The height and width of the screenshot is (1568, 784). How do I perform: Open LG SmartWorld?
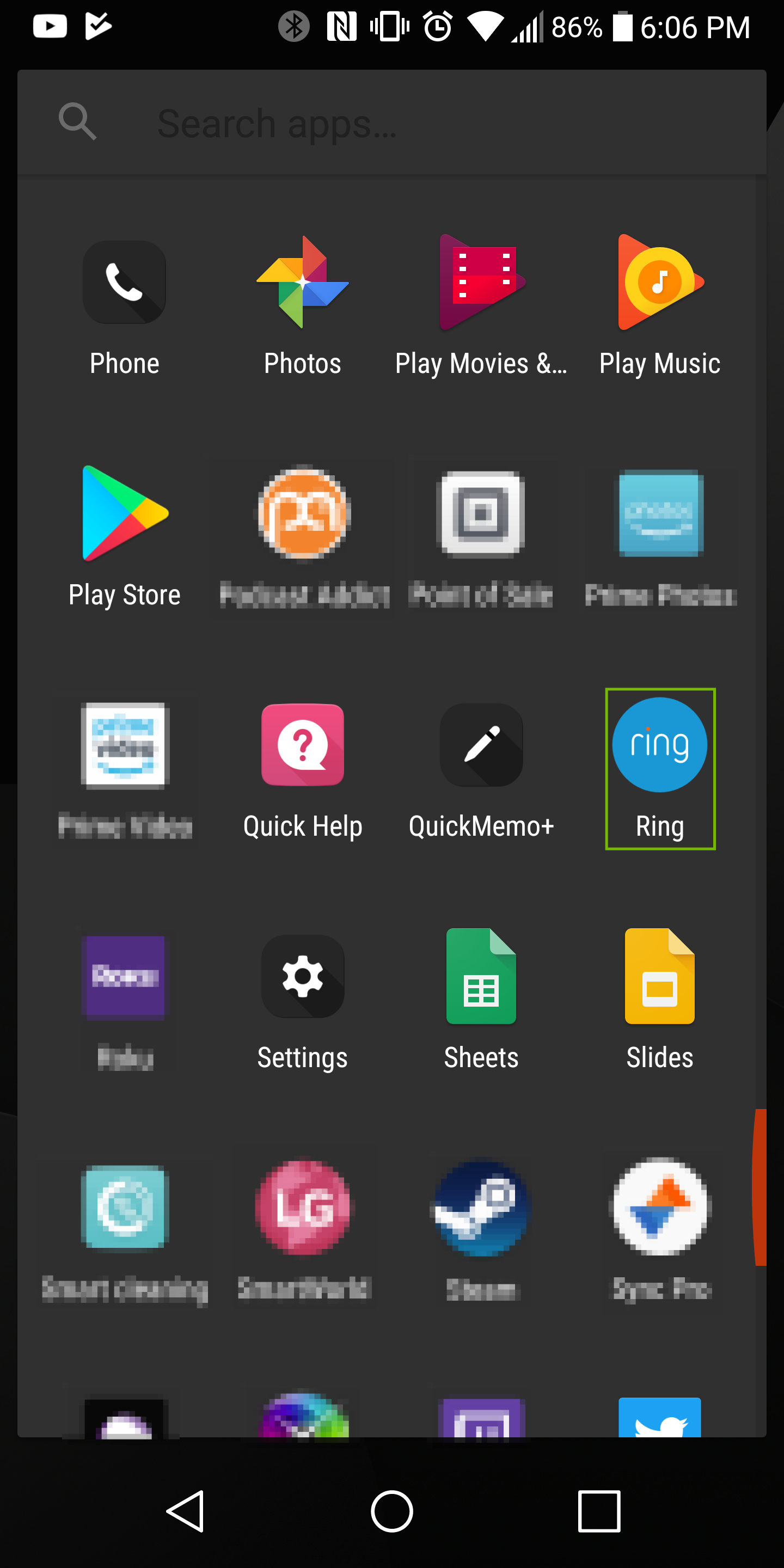coord(303,1208)
